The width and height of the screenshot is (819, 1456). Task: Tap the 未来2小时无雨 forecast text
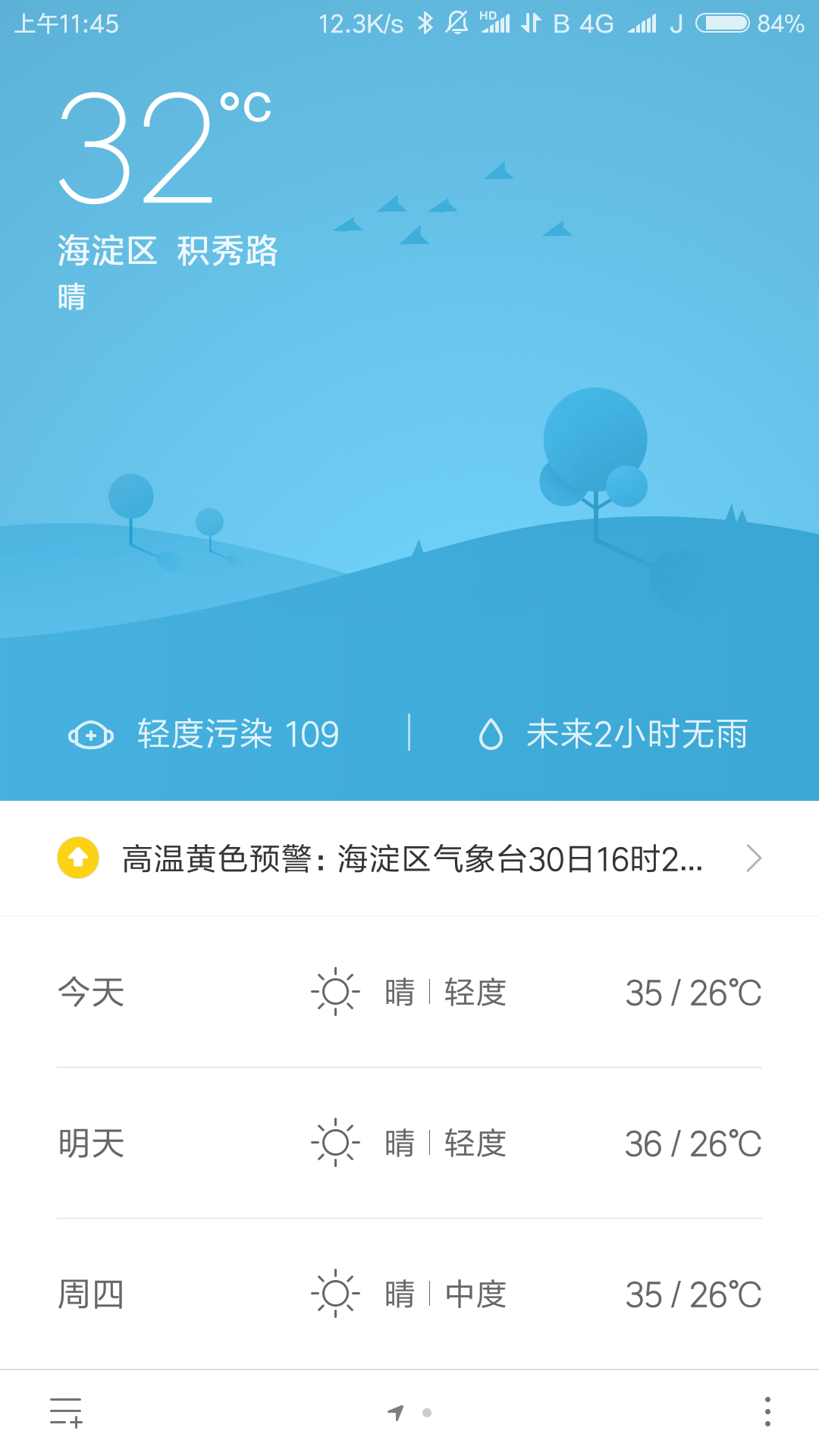point(637,733)
